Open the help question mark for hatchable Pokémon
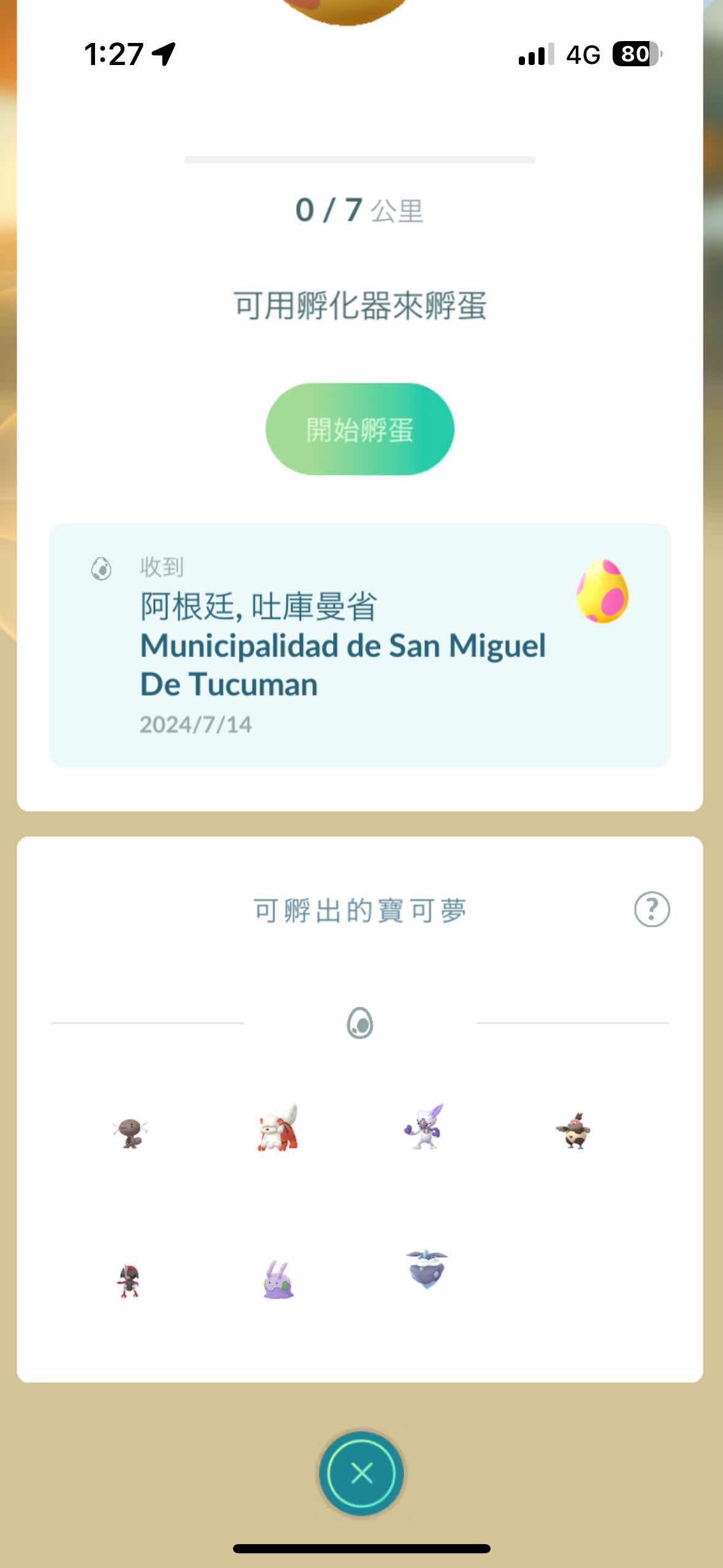Screen dimensions: 723x1568 [651, 909]
